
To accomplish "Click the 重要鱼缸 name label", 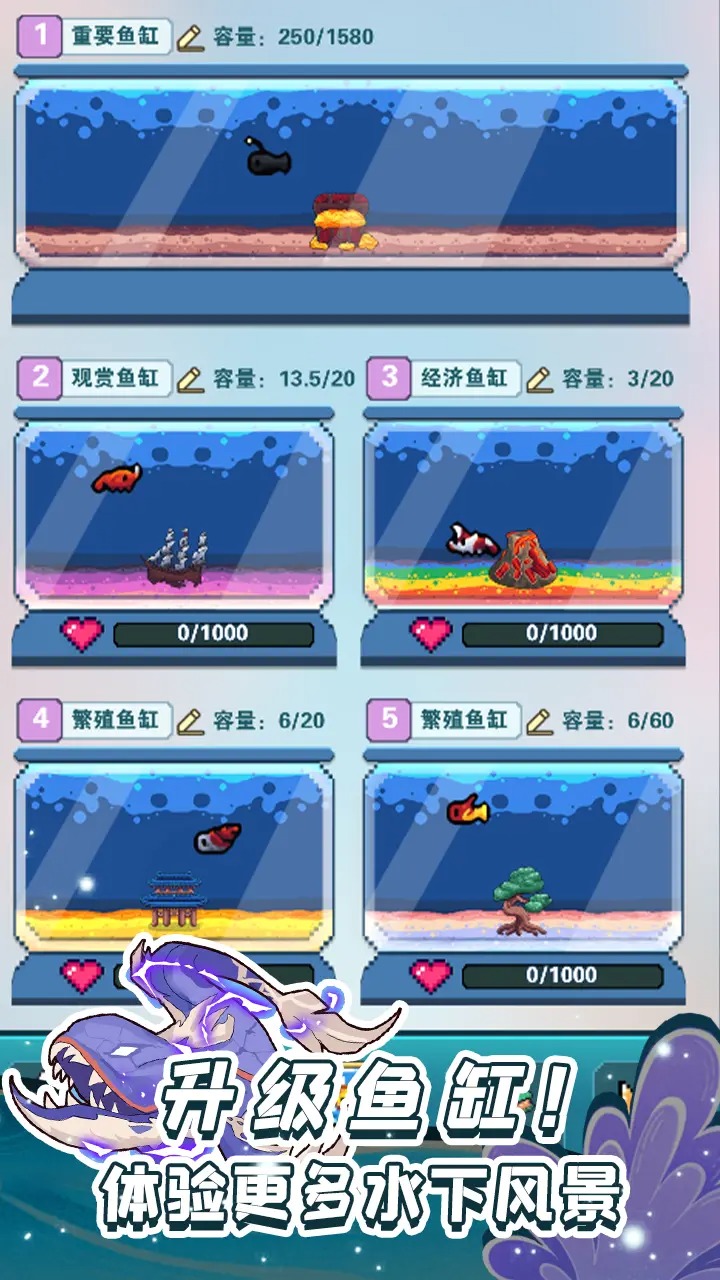I will tap(106, 33).
